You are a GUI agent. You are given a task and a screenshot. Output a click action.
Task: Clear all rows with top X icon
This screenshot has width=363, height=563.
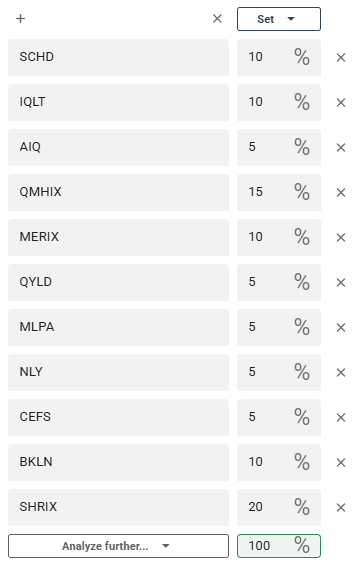click(217, 19)
